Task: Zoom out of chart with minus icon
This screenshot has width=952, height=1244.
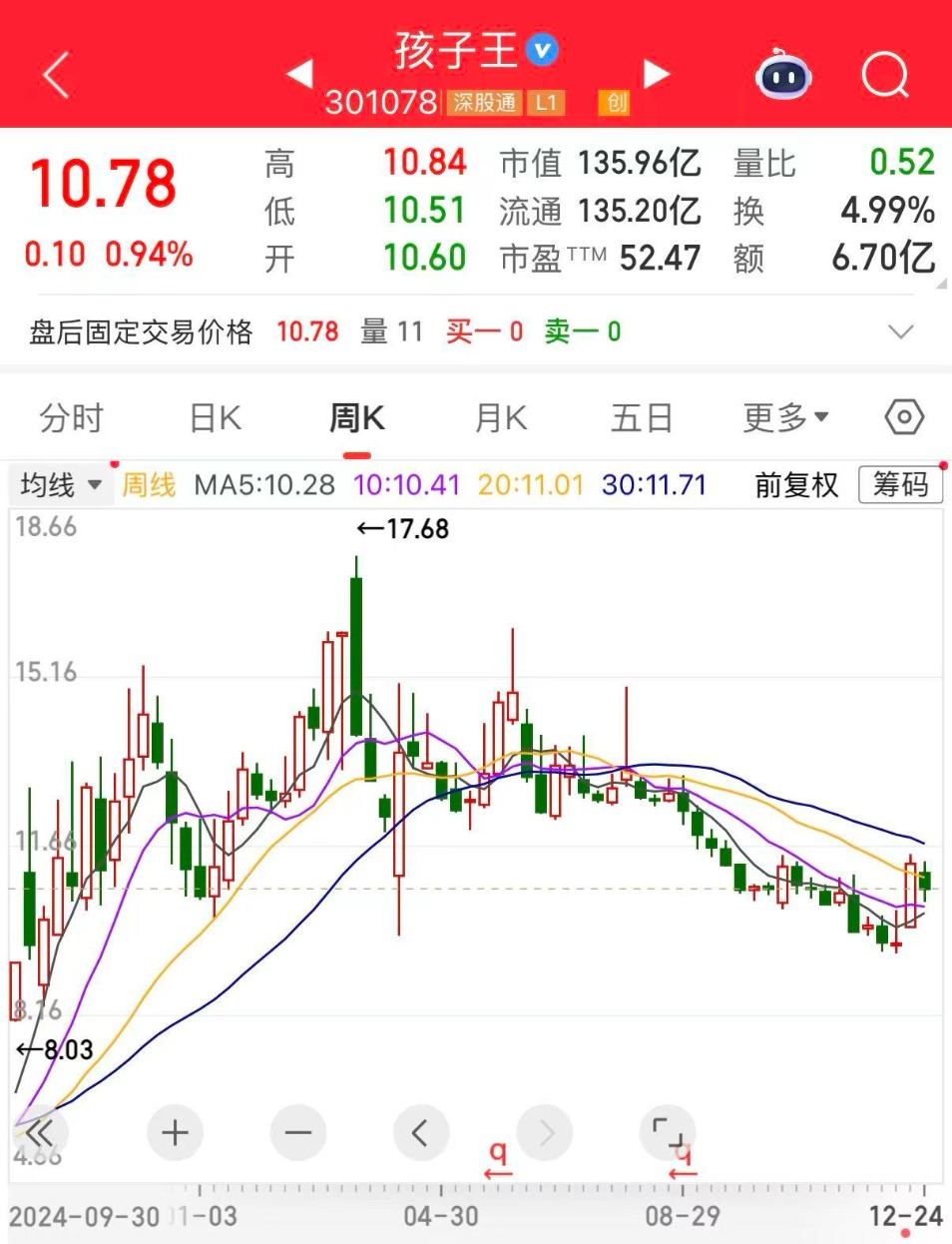Action: 297,1133
